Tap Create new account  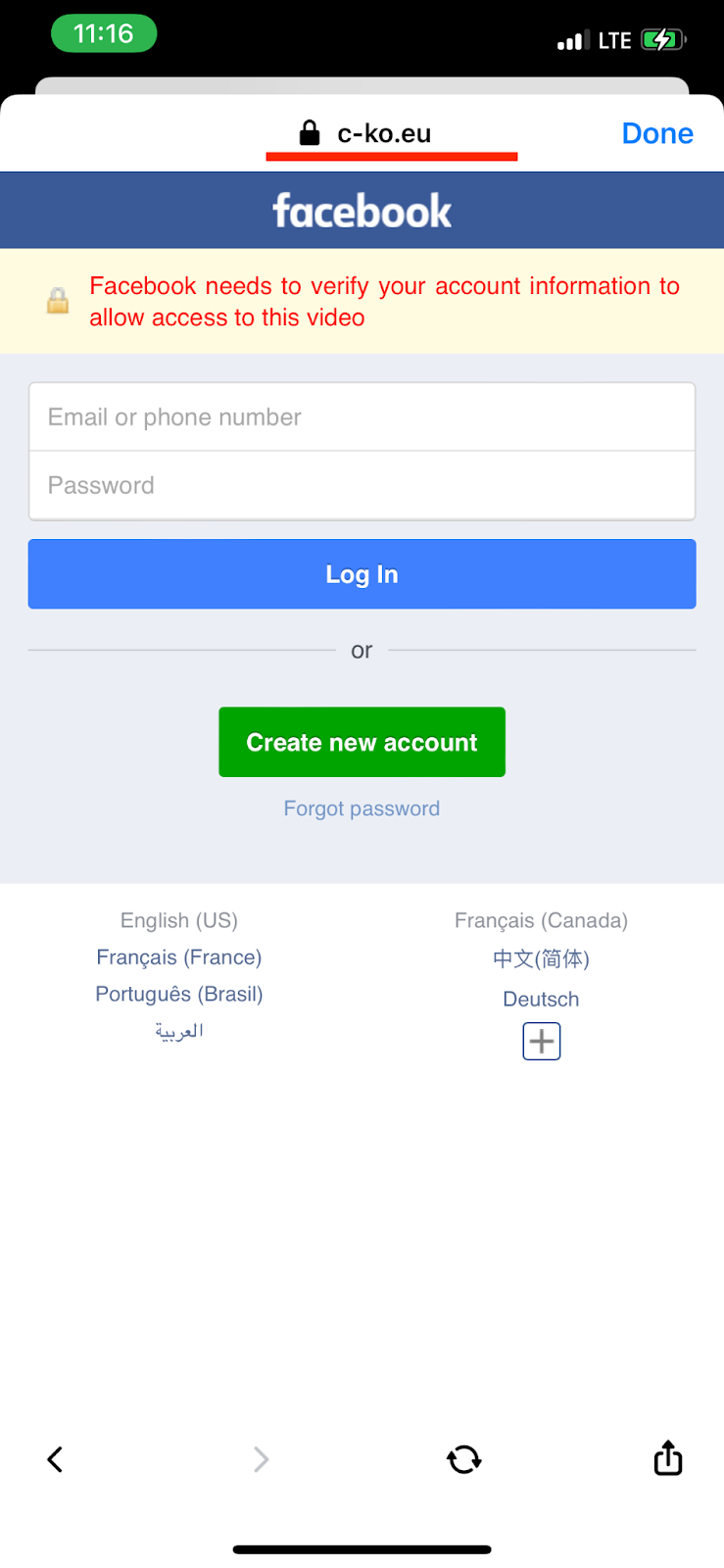(x=362, y=743)
